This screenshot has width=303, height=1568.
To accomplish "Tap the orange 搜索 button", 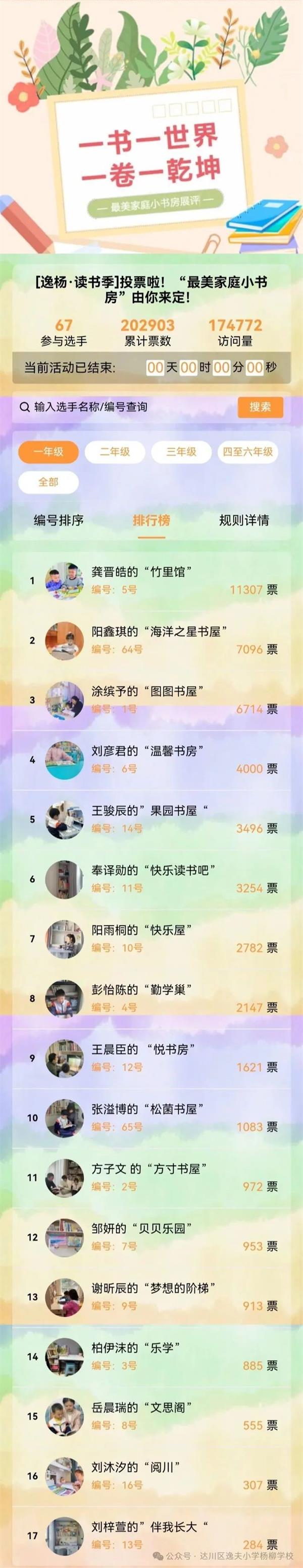I will click(x=260, y=406).
